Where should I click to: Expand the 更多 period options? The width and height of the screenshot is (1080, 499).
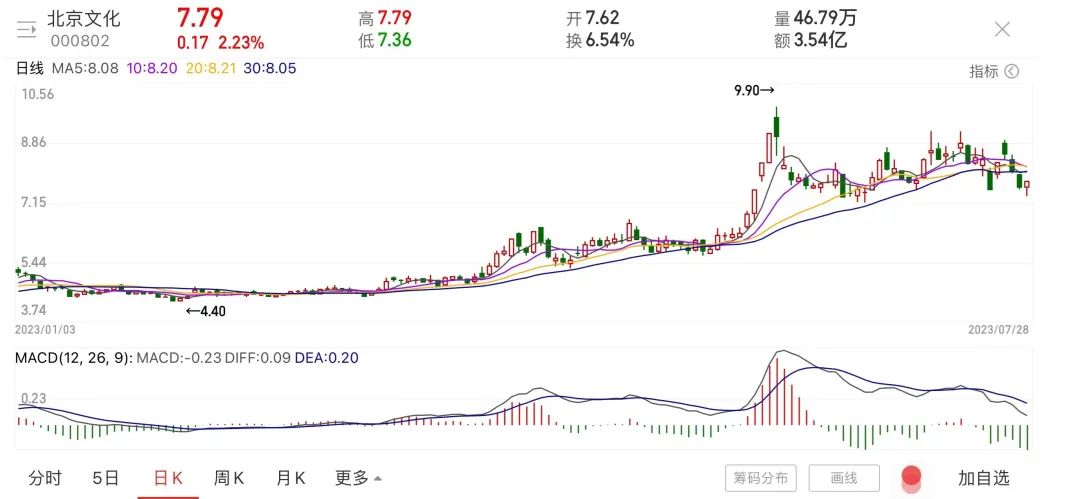358,478
